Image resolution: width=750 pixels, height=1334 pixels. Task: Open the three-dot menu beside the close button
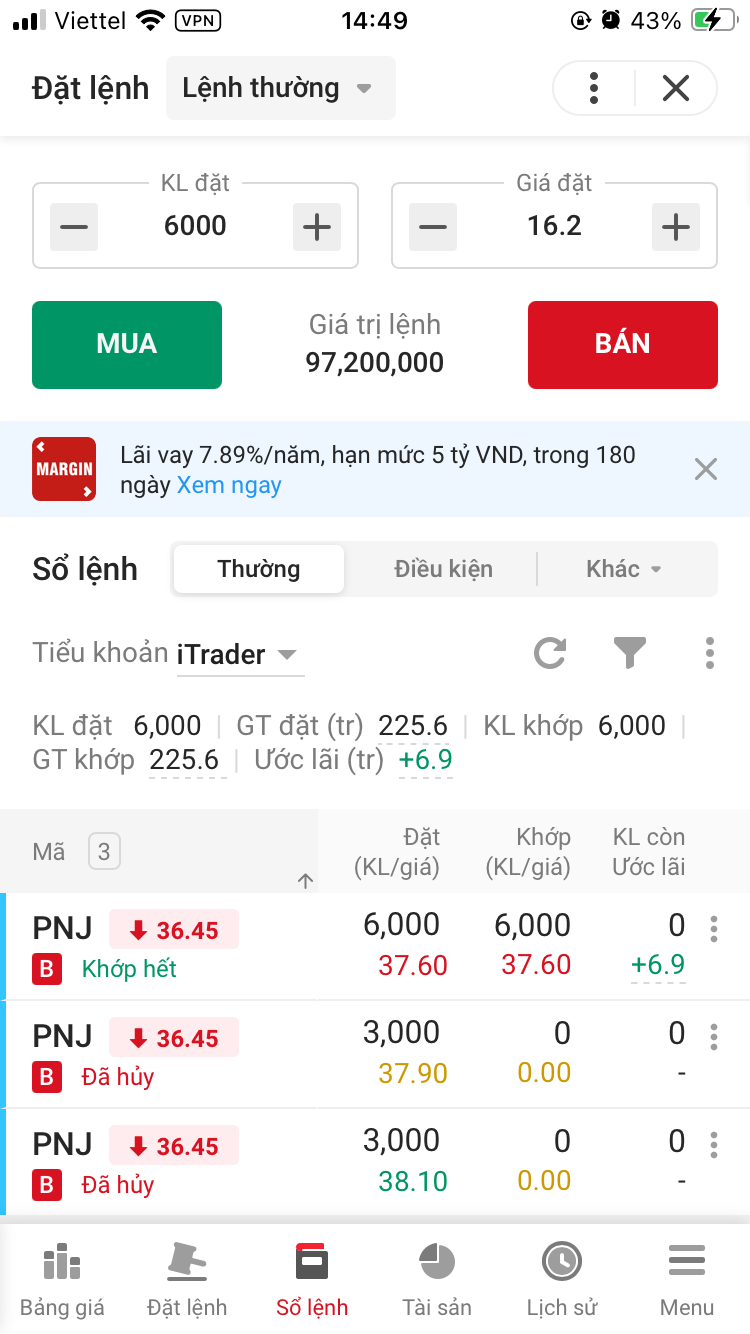pos(594,88)
